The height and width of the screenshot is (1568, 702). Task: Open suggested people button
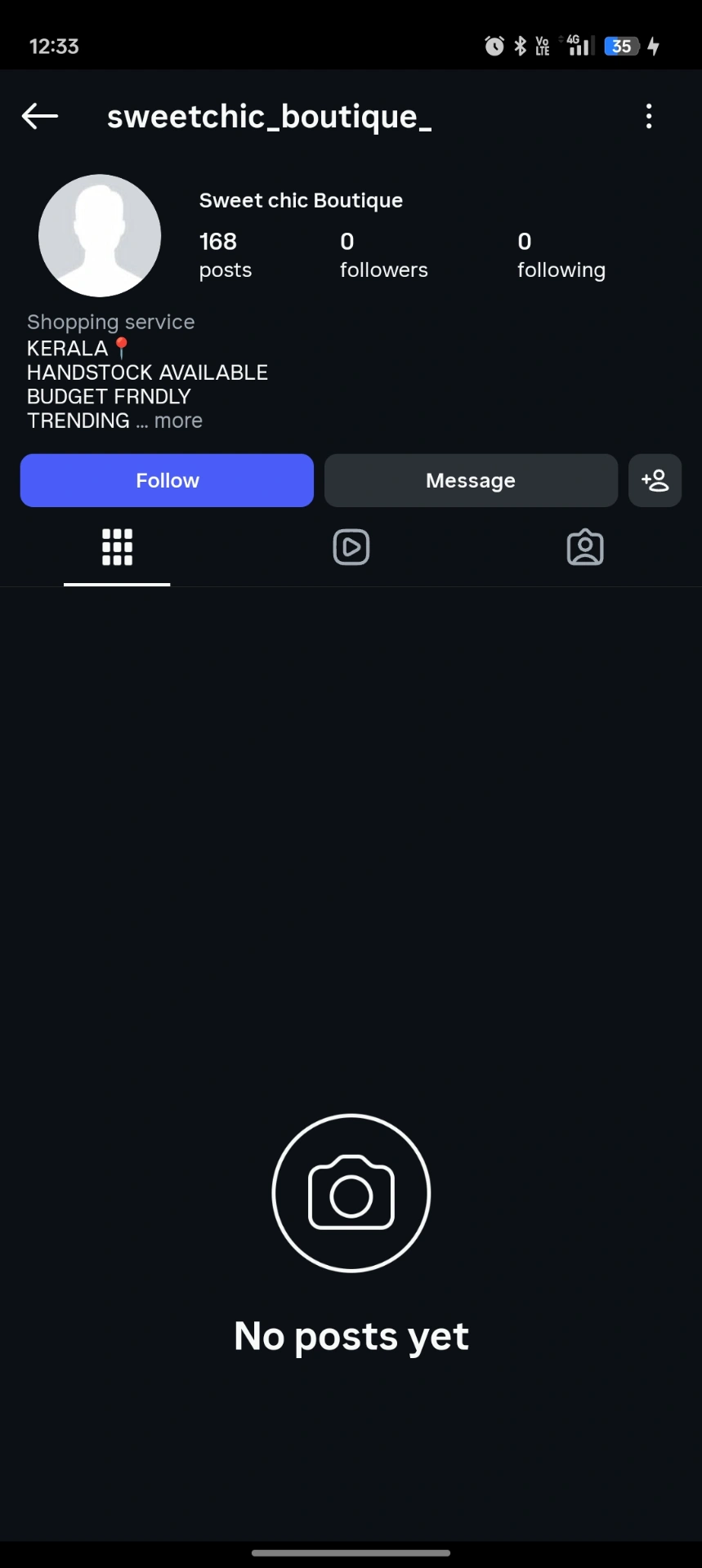[655, 480]
